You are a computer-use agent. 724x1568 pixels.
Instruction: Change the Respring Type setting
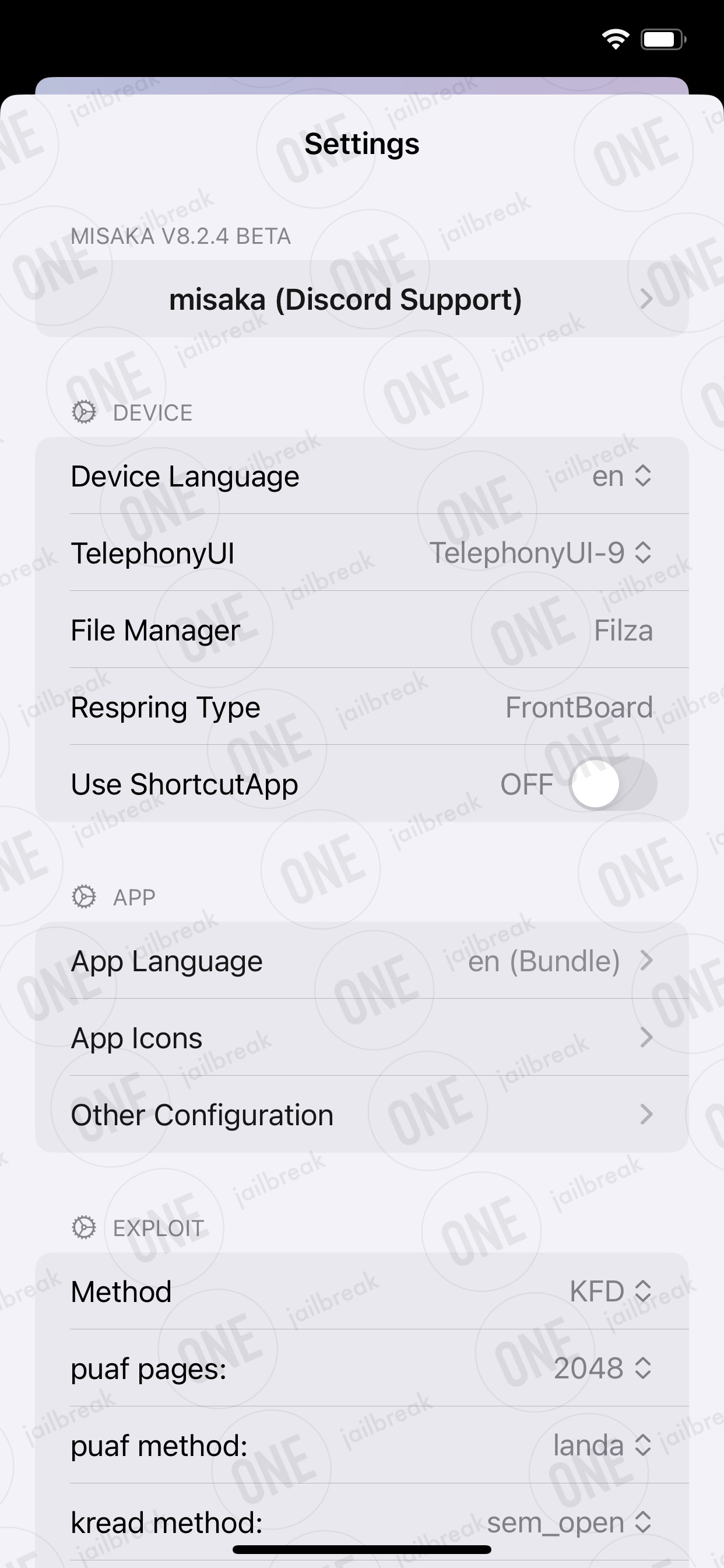[361, 706]
